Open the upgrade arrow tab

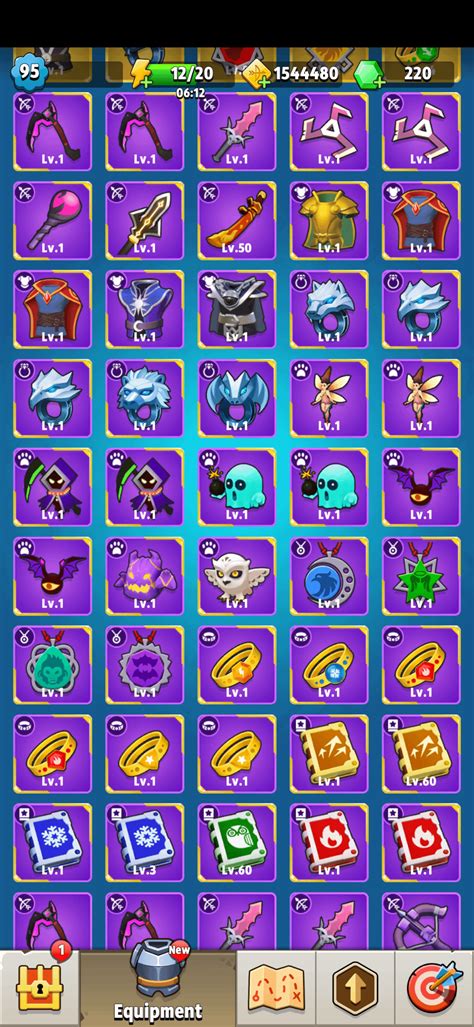coord(355,988)
